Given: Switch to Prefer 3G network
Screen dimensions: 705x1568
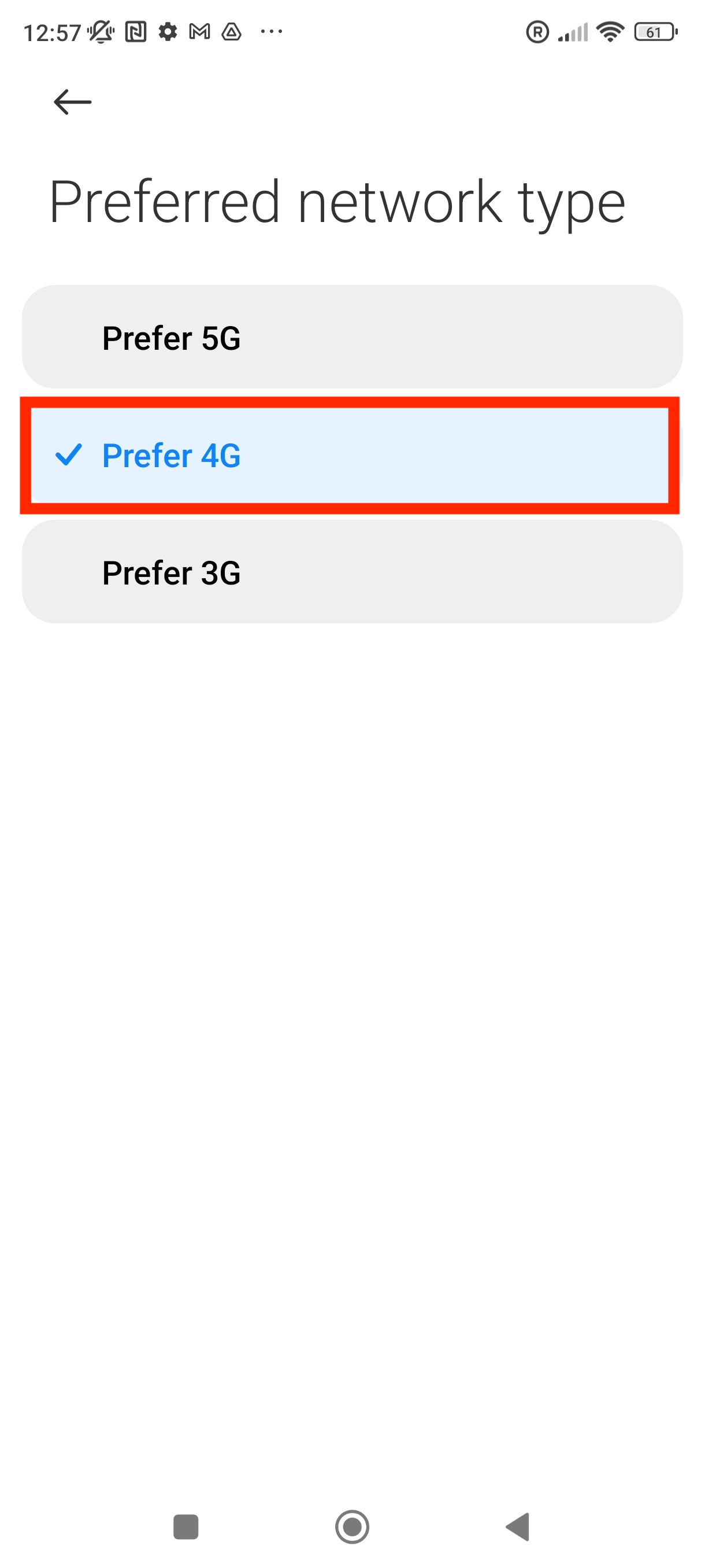Looking at the screenshot, I should tap(351, 572).
